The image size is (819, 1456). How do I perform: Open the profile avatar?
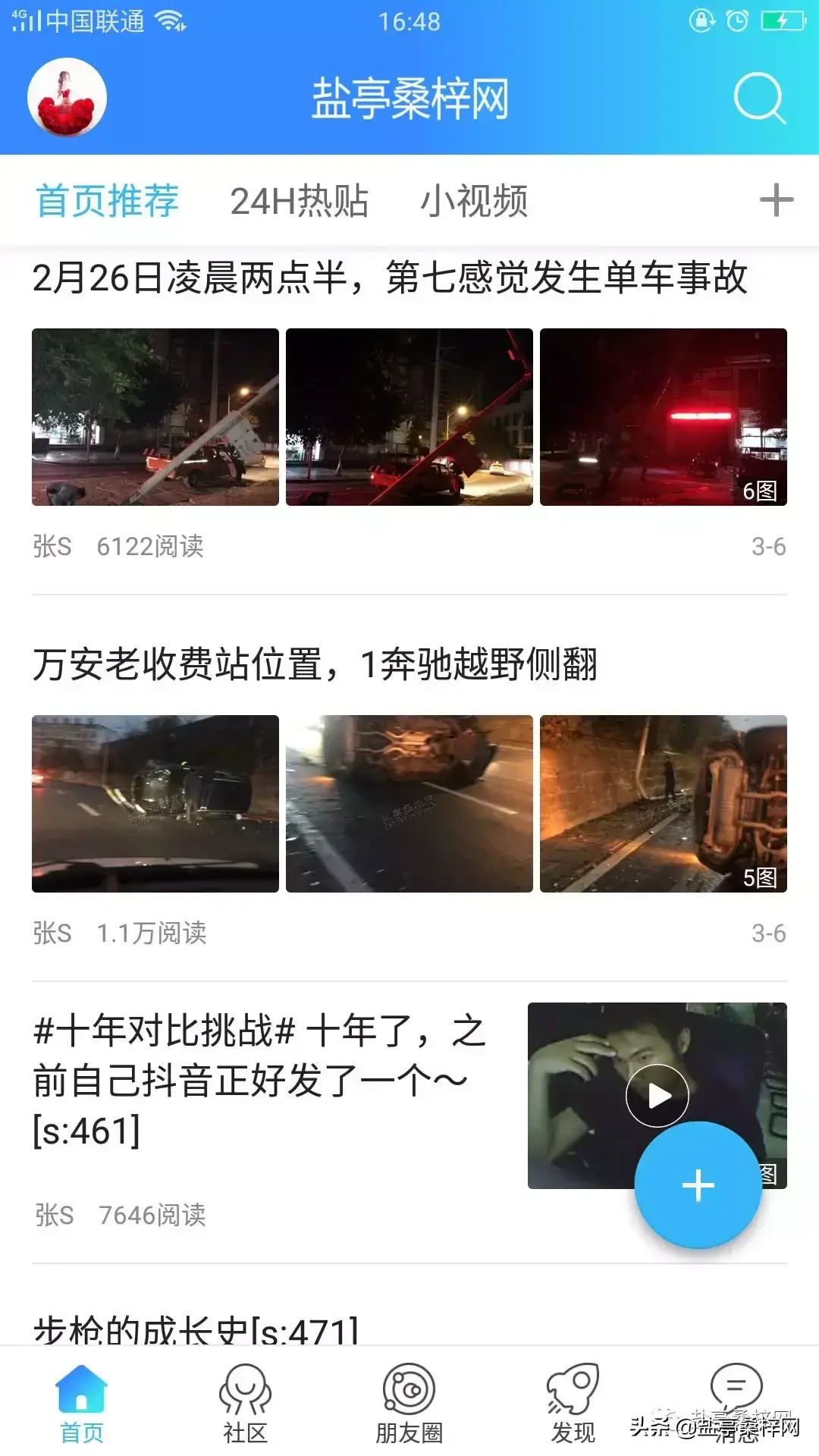click(67, 98)
